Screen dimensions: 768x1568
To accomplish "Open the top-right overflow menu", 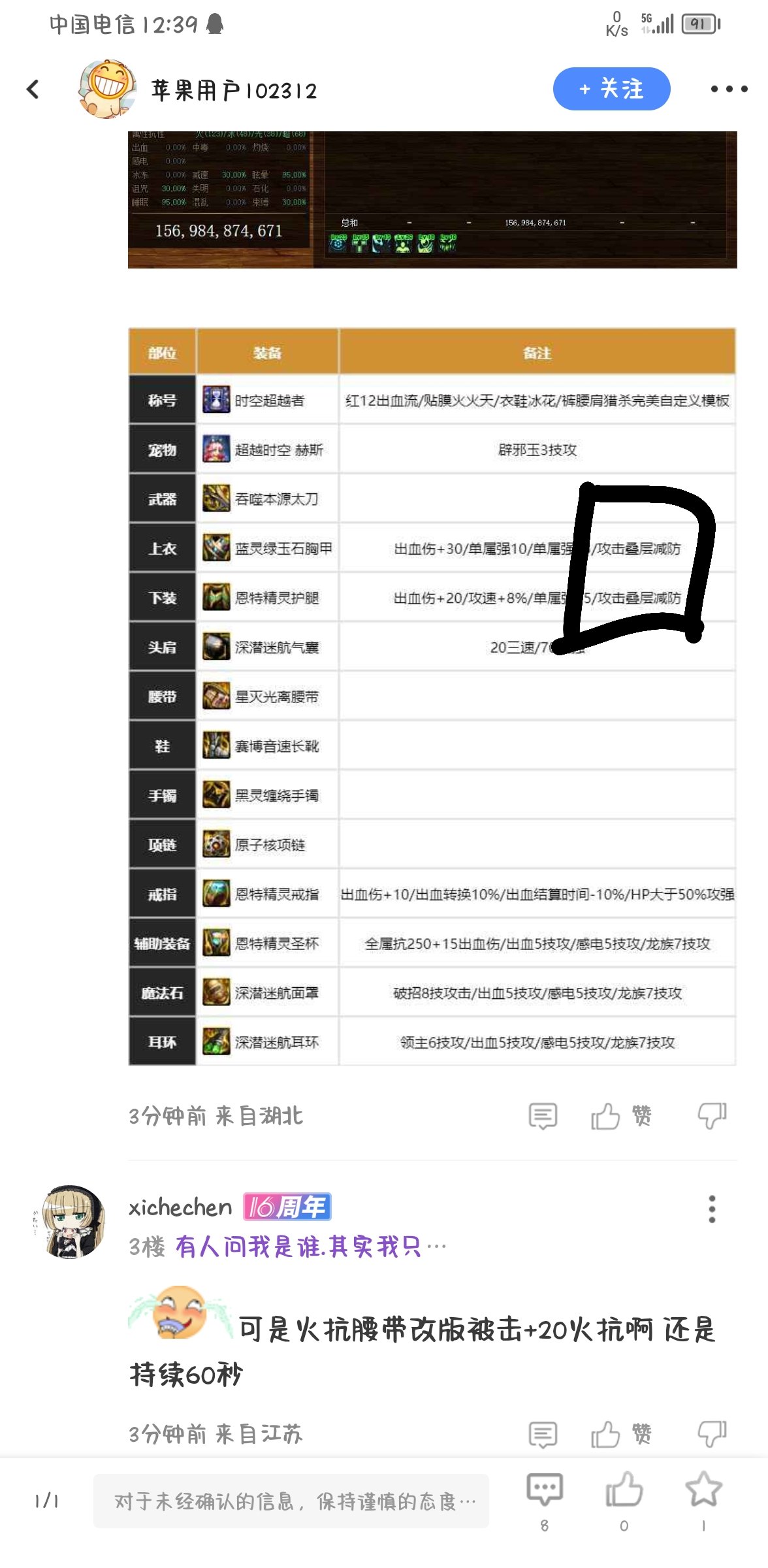I will pyautogui.click(x=728, y=89).
